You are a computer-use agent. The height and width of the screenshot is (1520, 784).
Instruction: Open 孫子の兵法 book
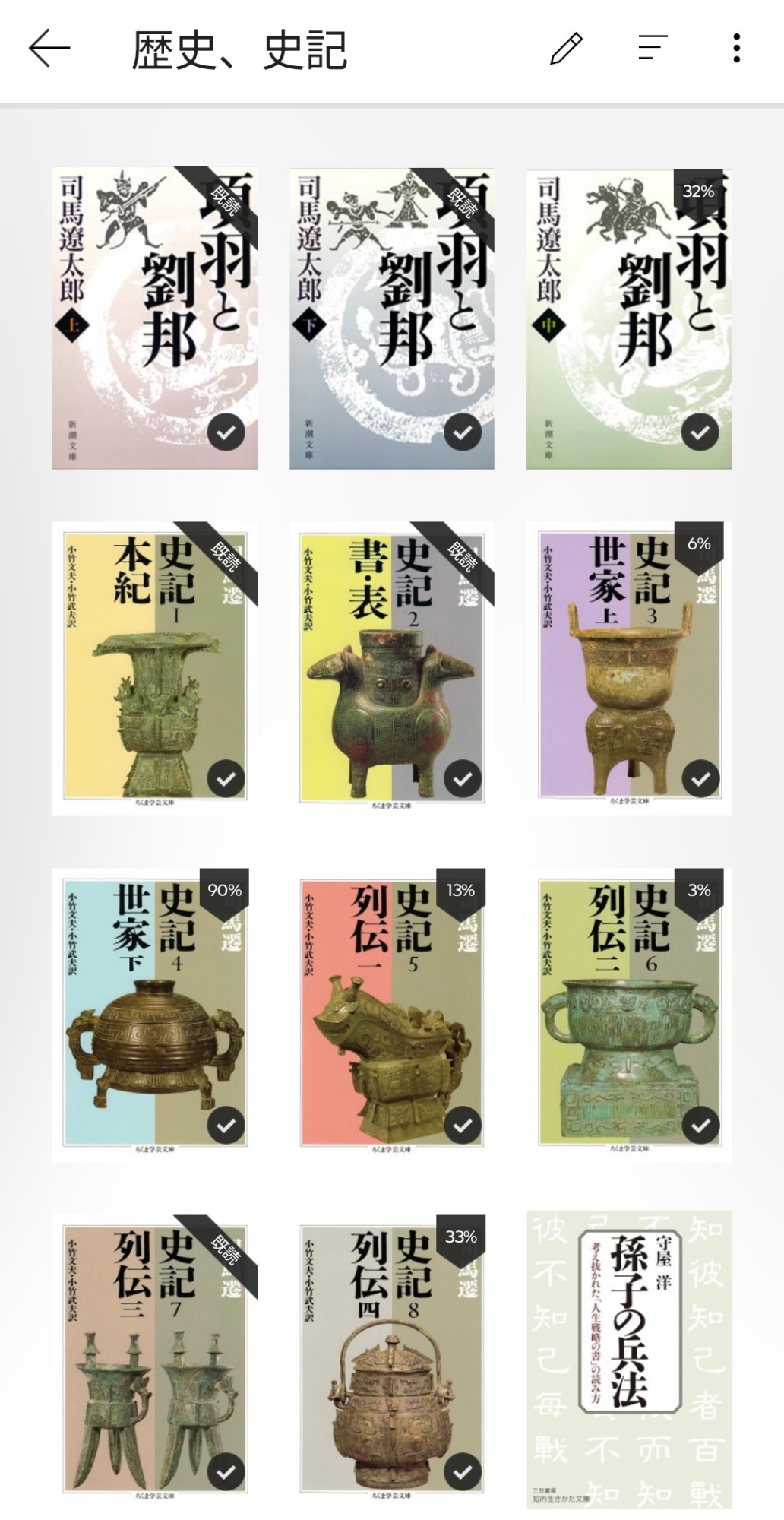click(x=628, y=1359)
